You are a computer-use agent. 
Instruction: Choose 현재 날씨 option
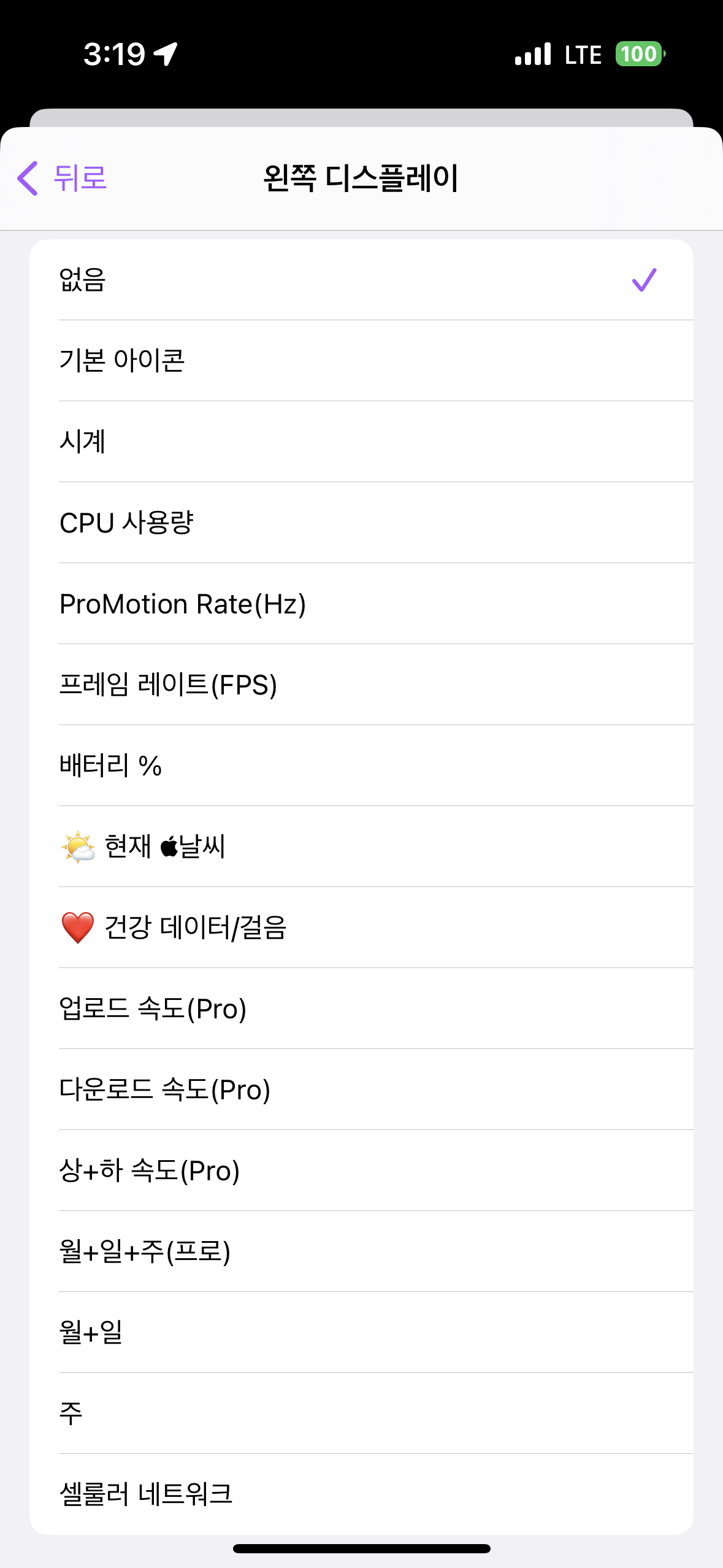click(361, 847)
